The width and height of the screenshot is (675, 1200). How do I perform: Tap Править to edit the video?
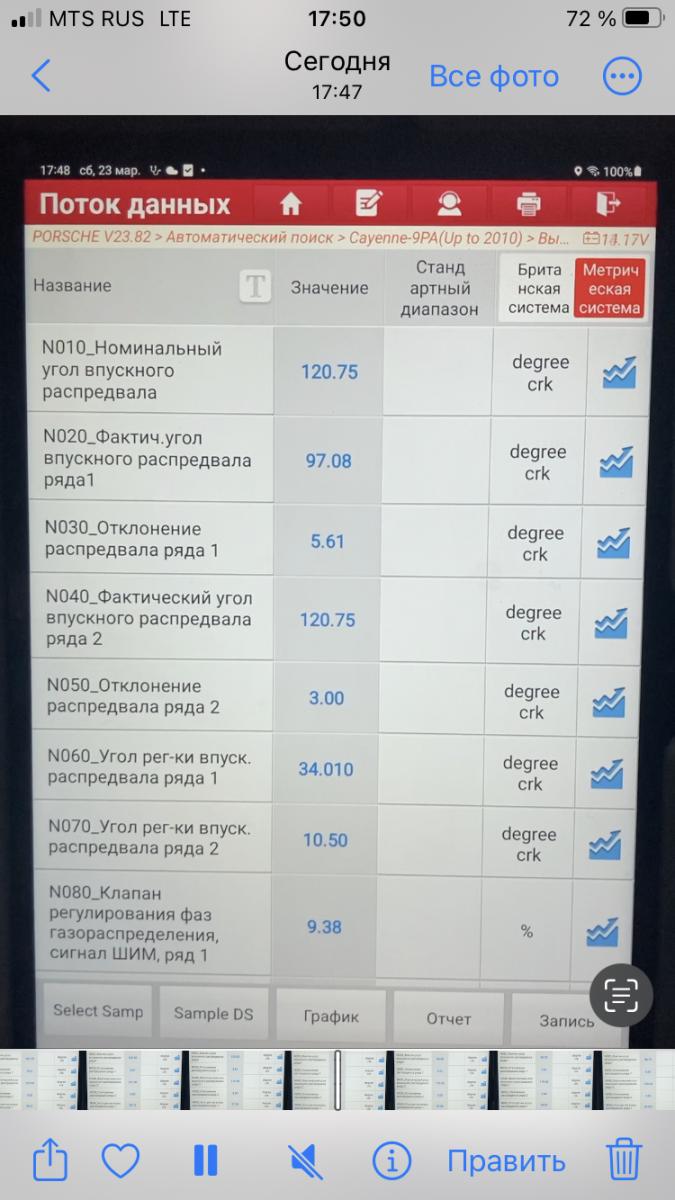506,1161
